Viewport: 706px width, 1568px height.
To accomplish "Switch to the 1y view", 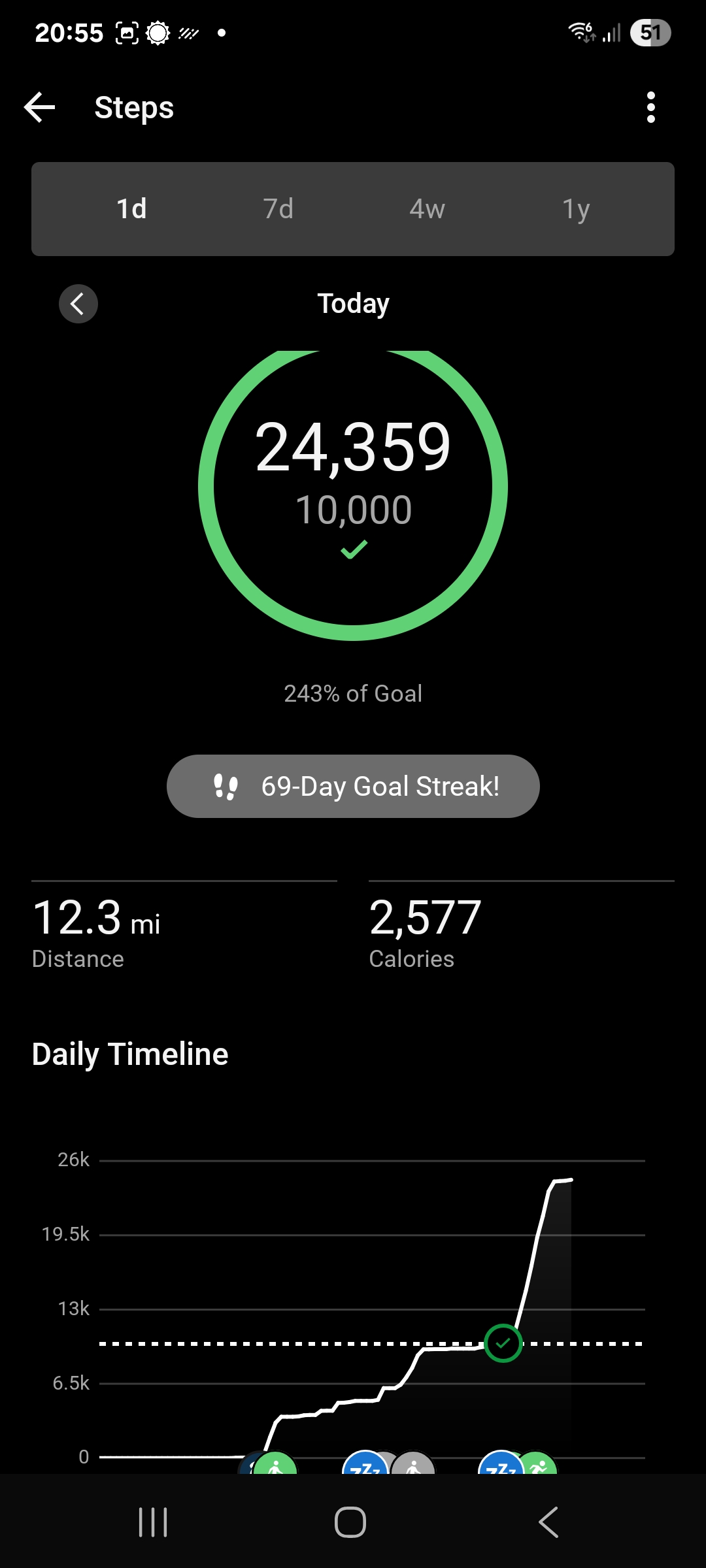I will click(x=576, y=209).
